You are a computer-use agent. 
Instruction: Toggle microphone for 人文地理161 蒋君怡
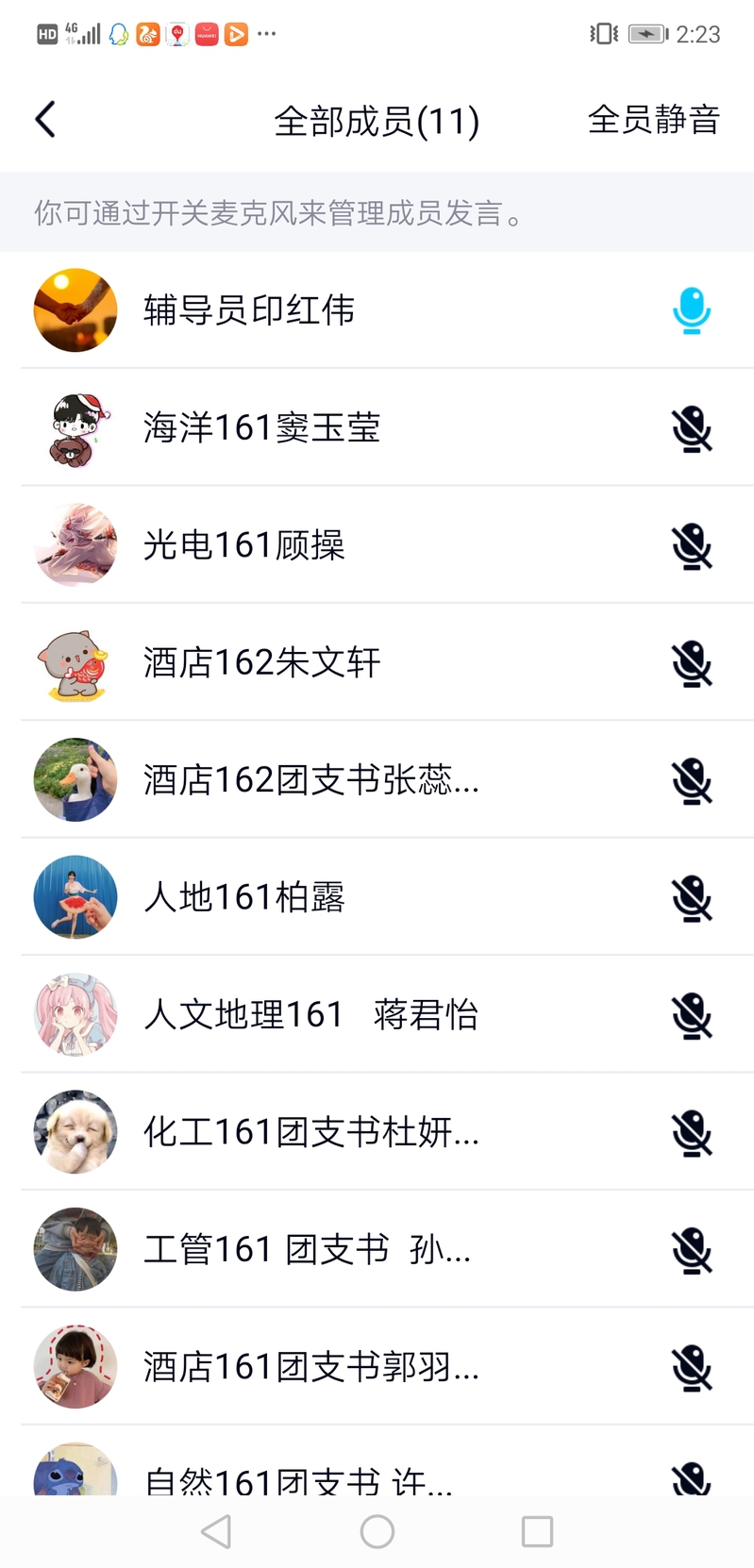(691, 1015)
